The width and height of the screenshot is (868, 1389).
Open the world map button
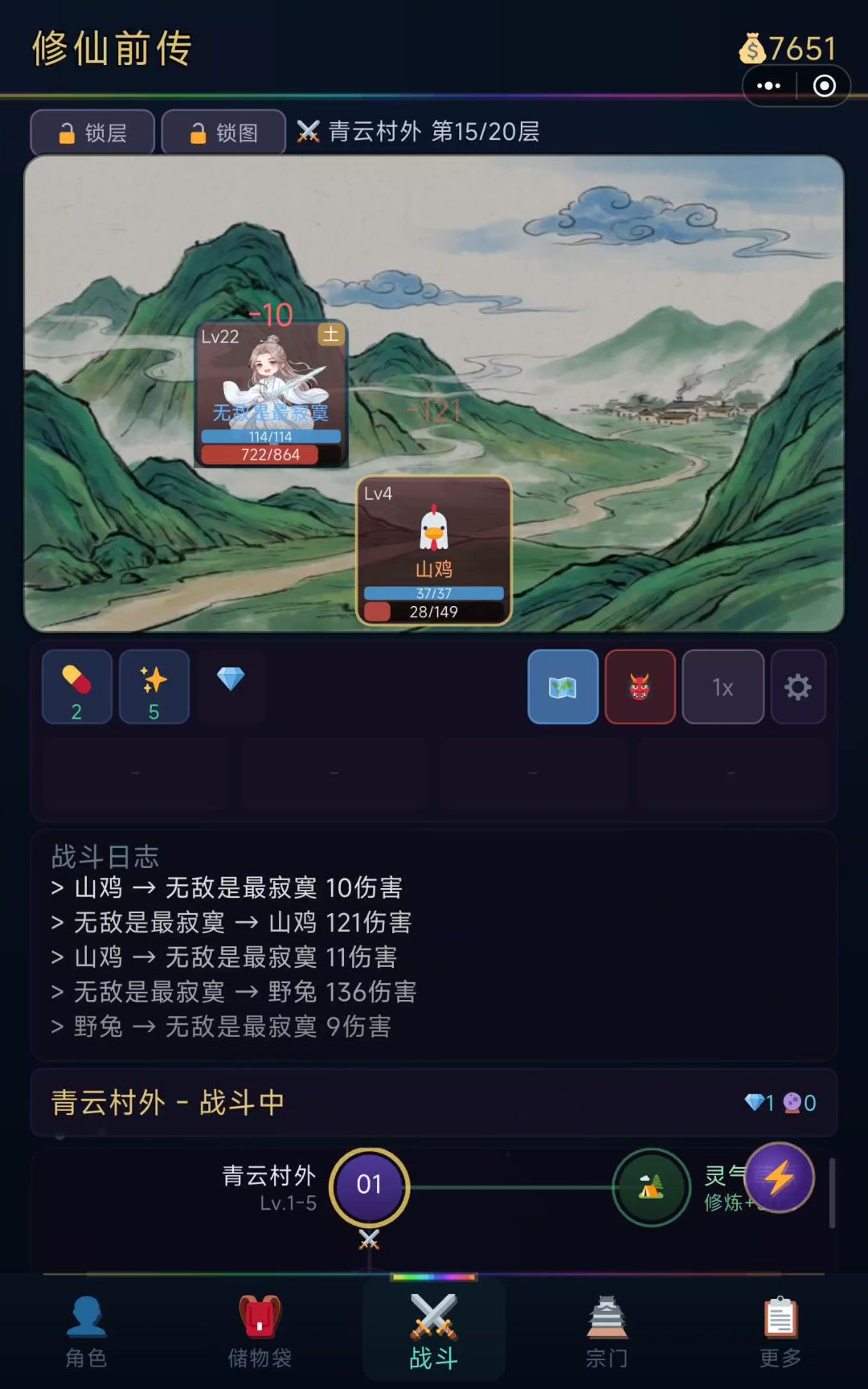[563, 687]
